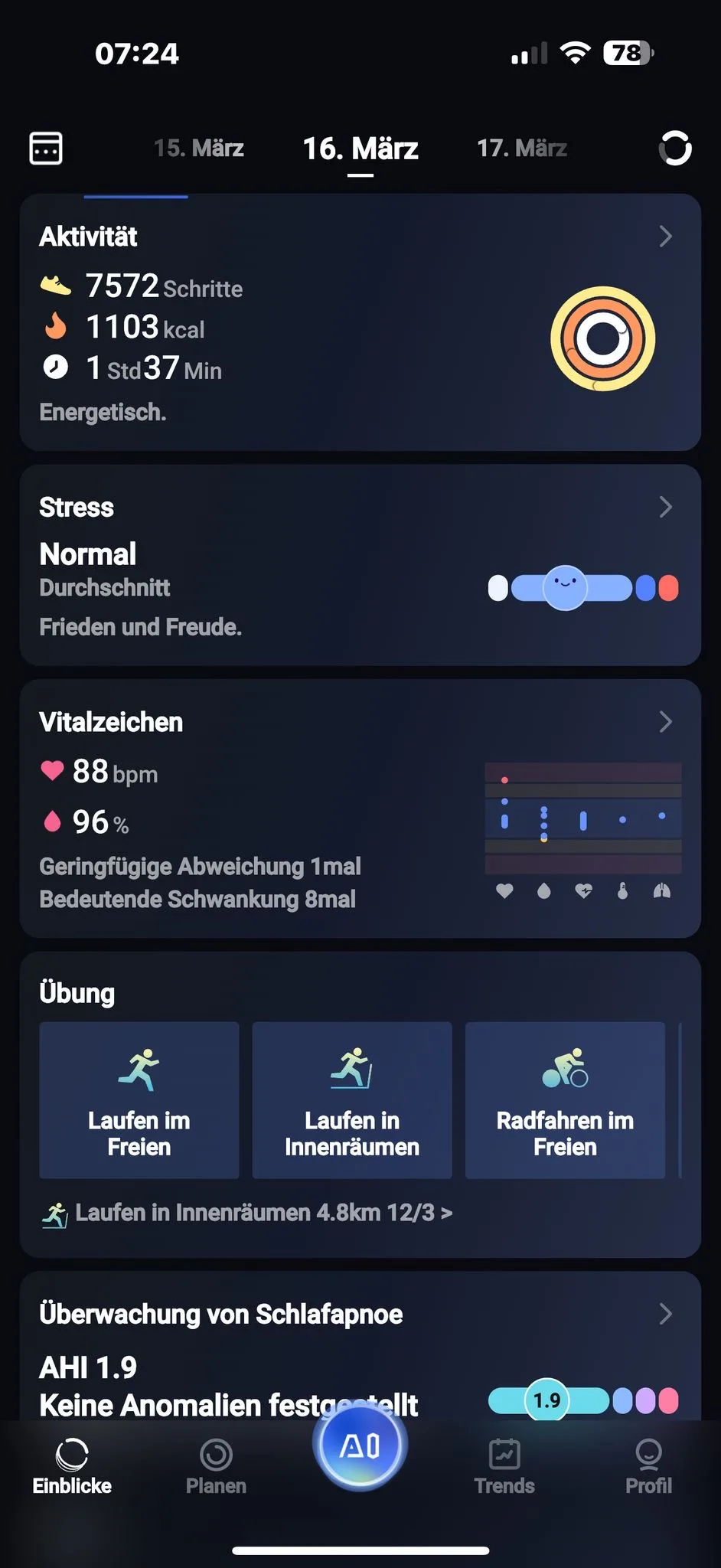Switch to 15. März
This screenshot has width=721, height=1568.
pyautogui.click(x=199, y=148)
